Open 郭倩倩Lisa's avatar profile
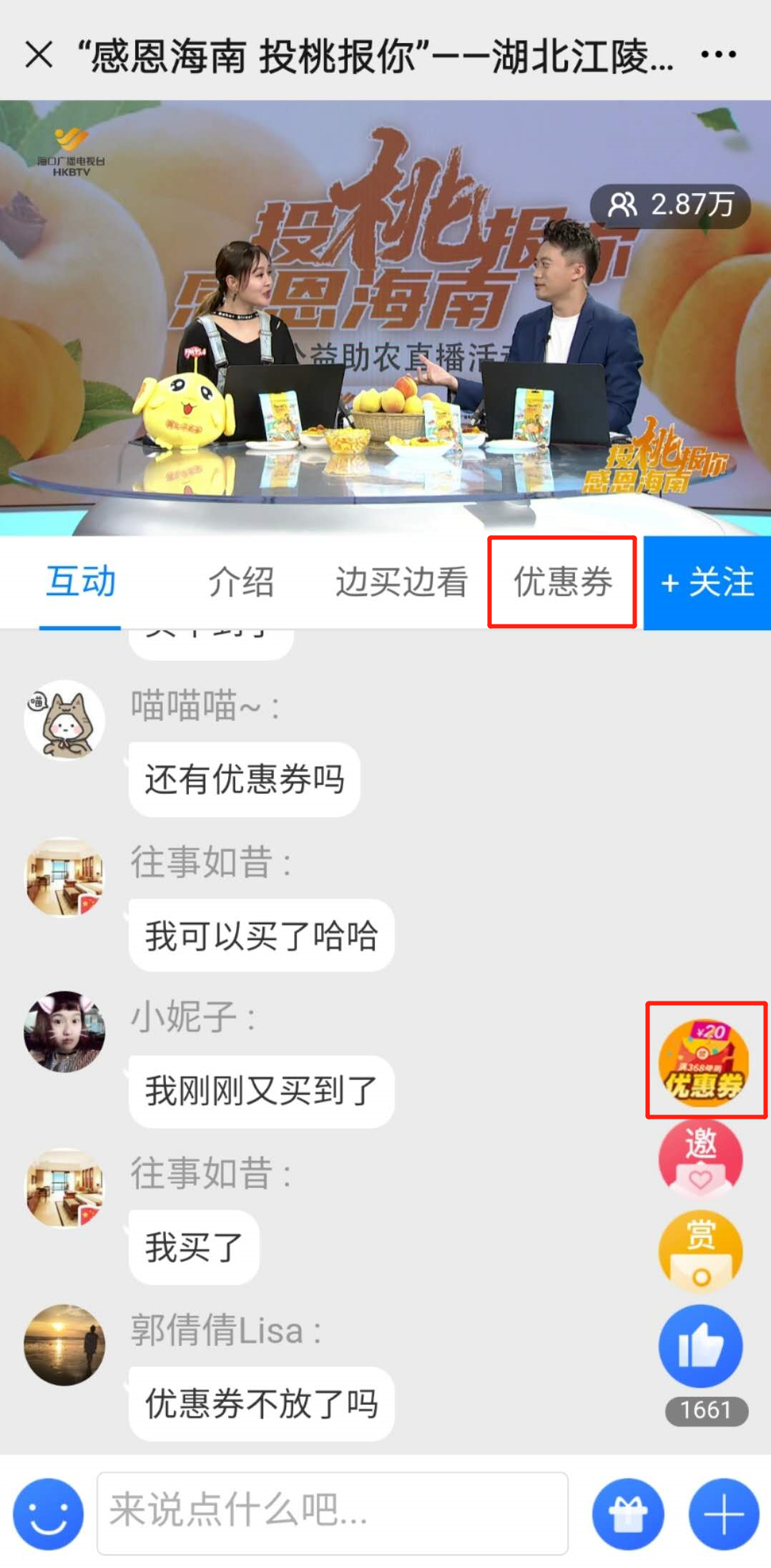Screen dimensions: 771x1568 click(64, 1345)
